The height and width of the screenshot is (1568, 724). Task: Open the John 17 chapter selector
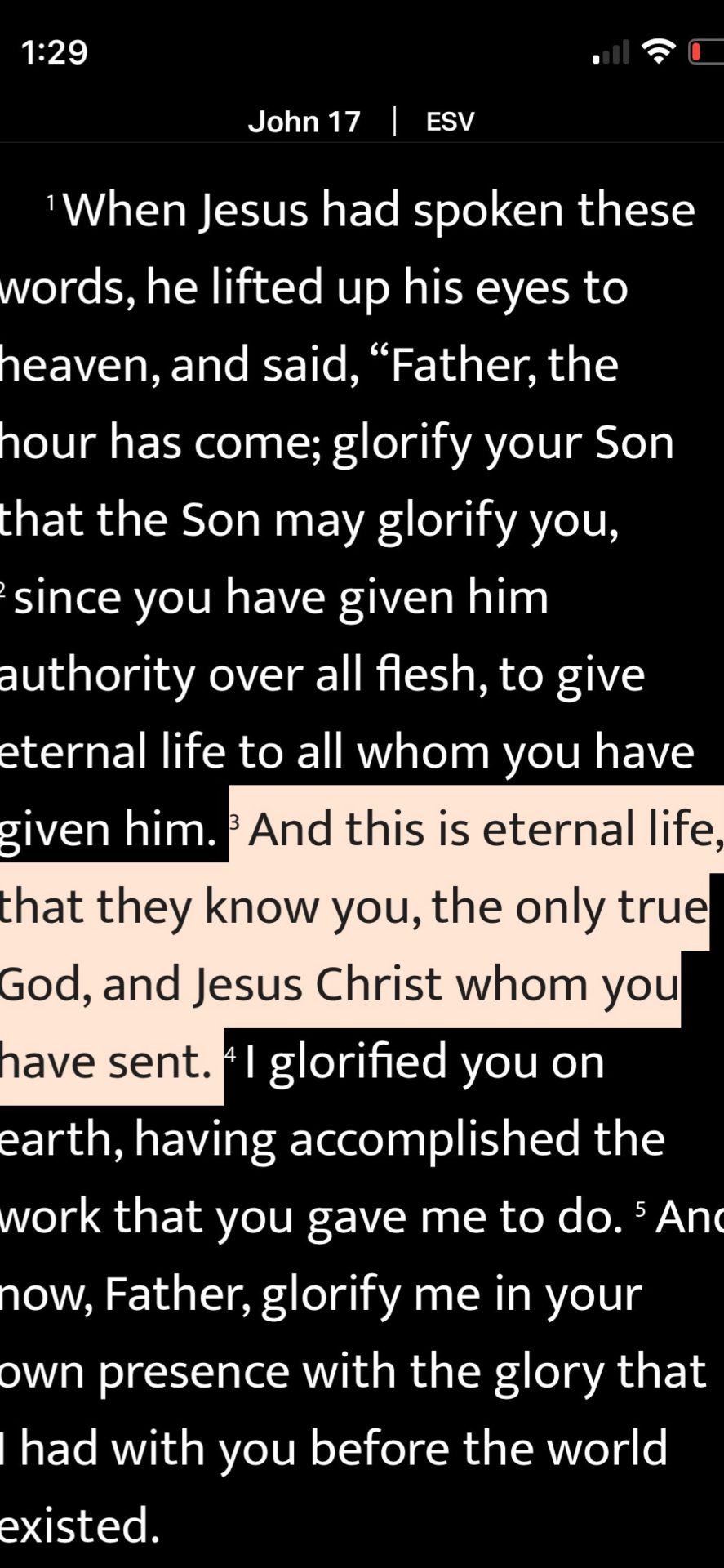[304, 122]
